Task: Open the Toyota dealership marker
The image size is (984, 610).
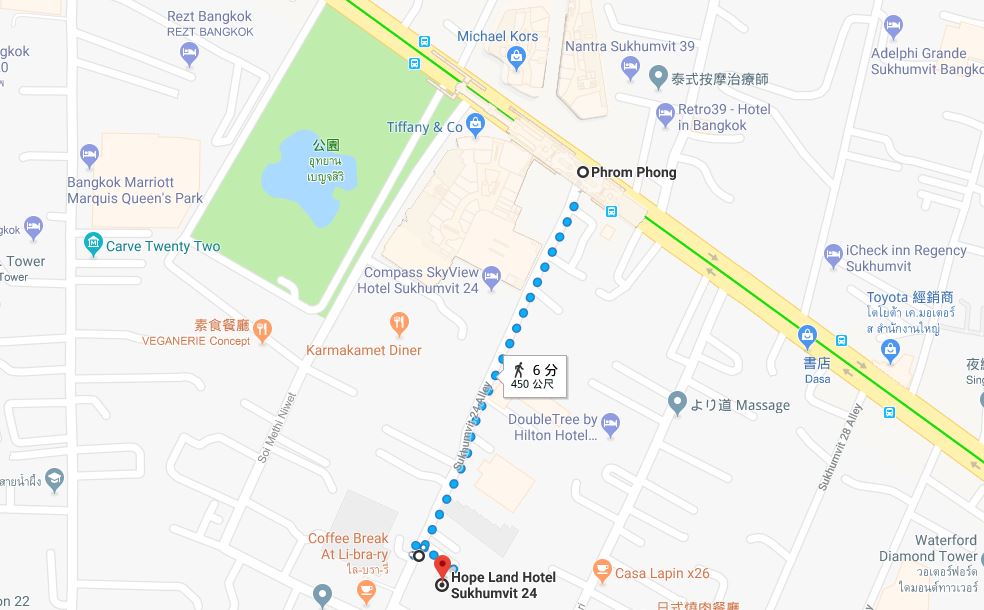Action: point(890,352)
